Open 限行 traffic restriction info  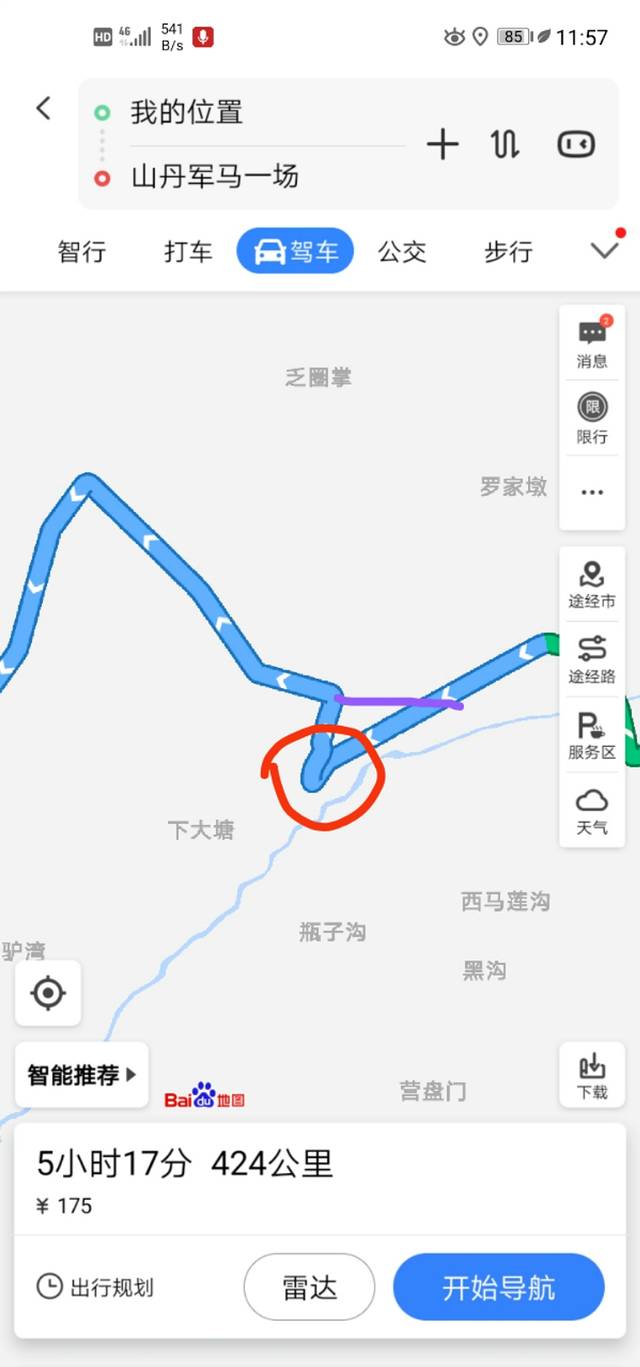point(592,418)
